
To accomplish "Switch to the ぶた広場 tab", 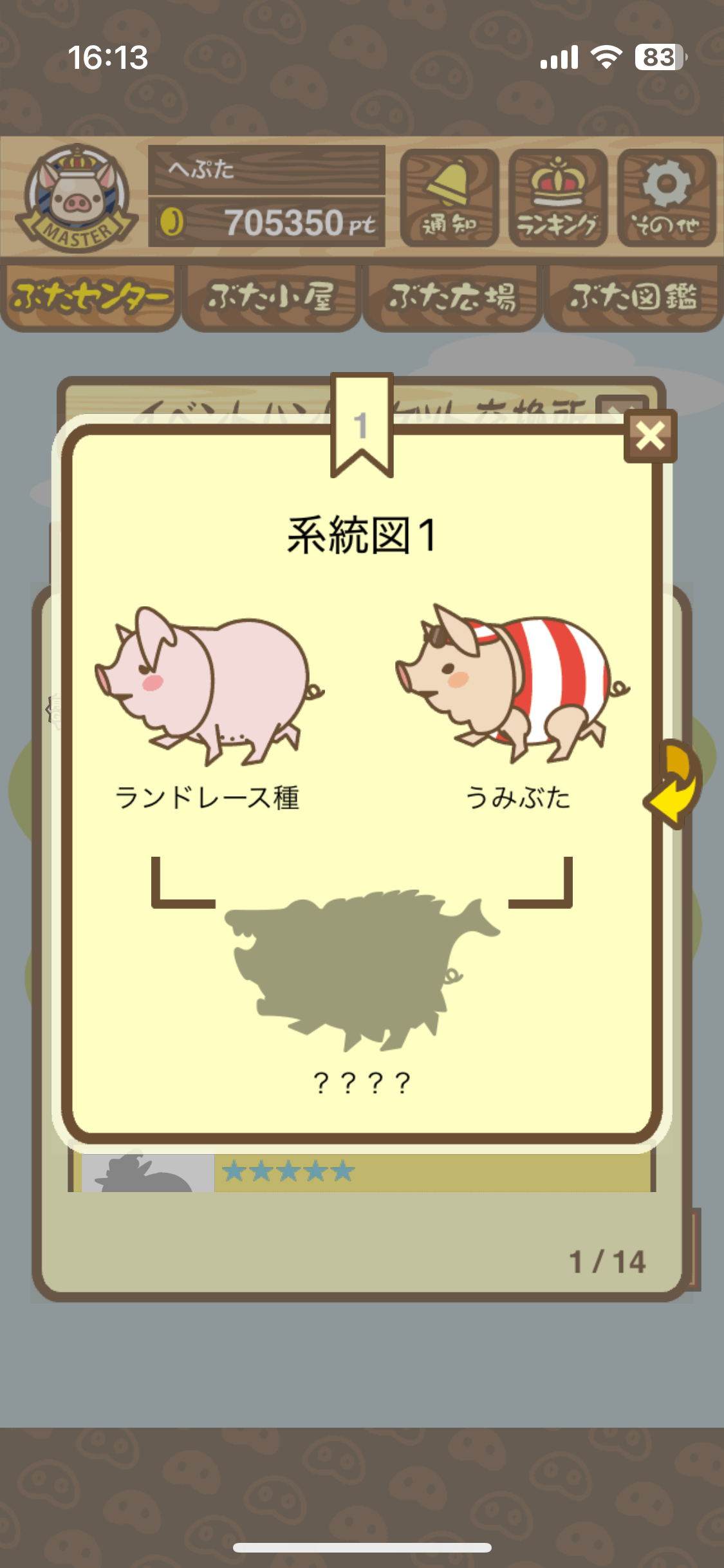I will coord(452,298).
